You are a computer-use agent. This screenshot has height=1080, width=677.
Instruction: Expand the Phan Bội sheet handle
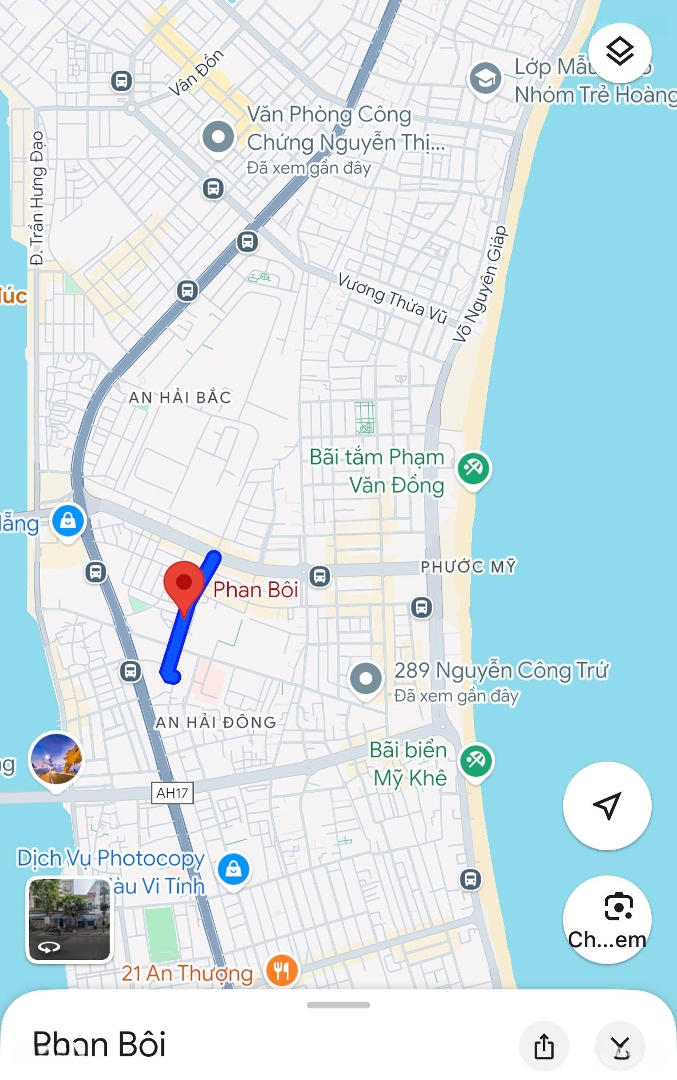pyautogui.click(x=338, y=1005)
